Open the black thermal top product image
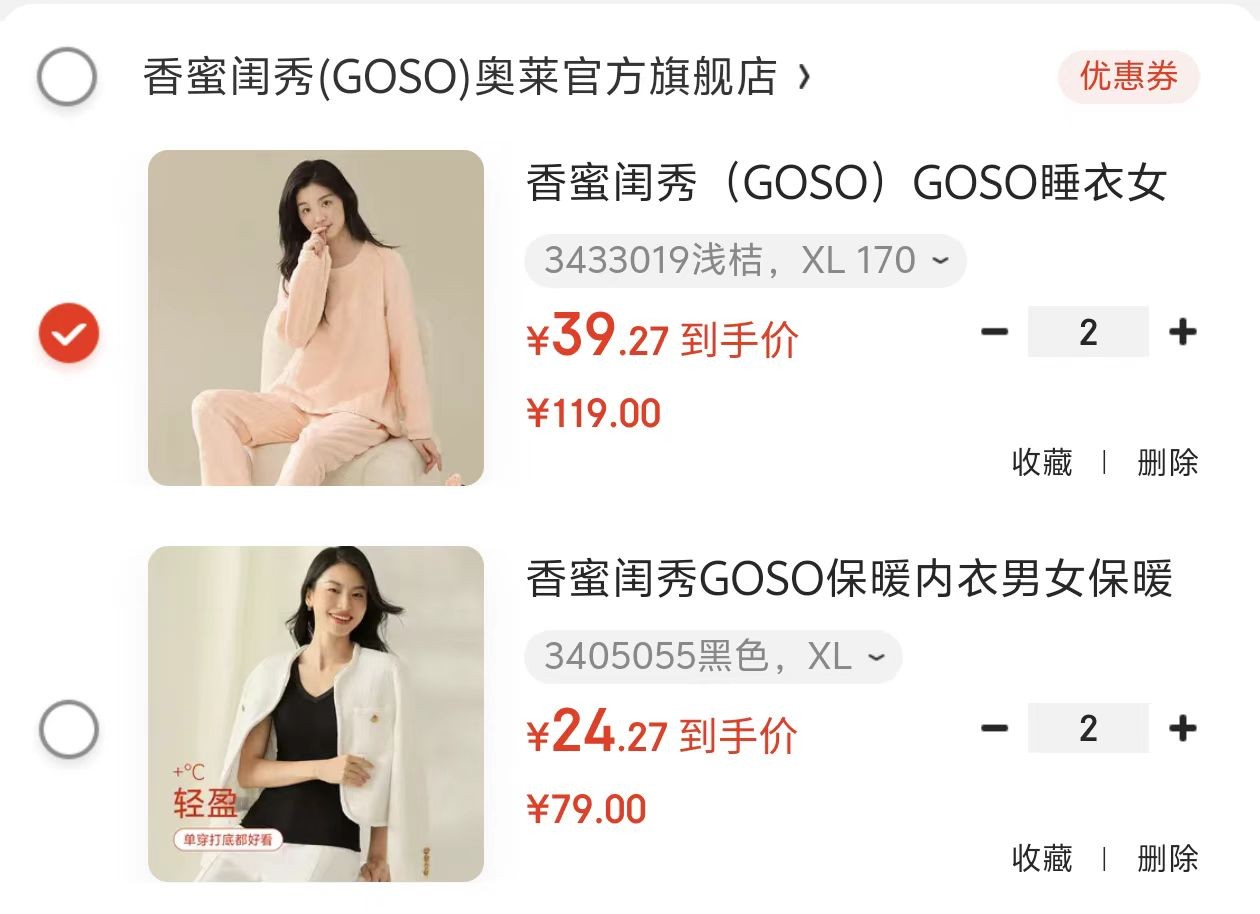Viewport: 1260px width, 914px height. pos(316,714)
